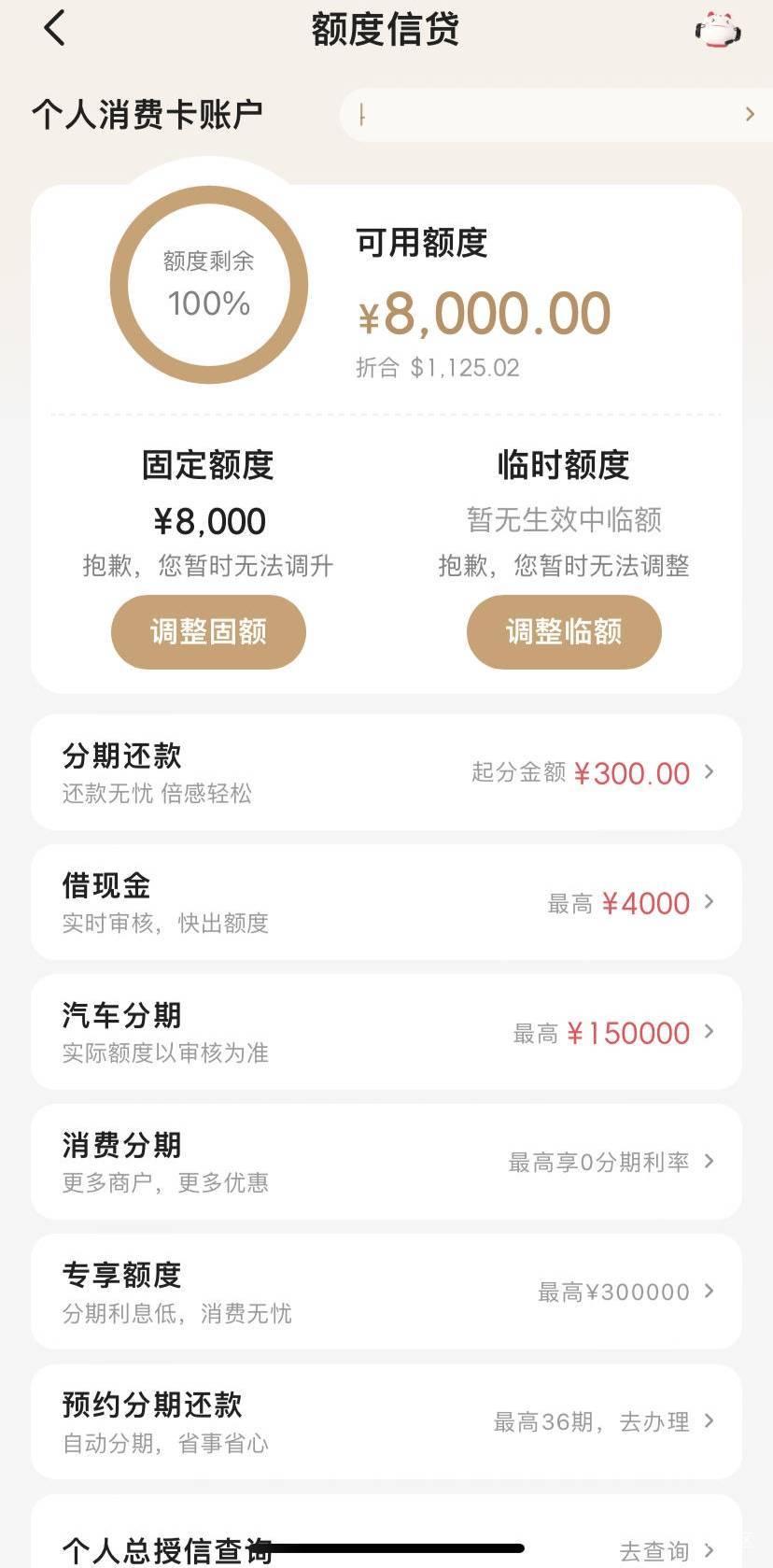
Task: Open 分期还款 installment repayment
Action: [386, 772]
